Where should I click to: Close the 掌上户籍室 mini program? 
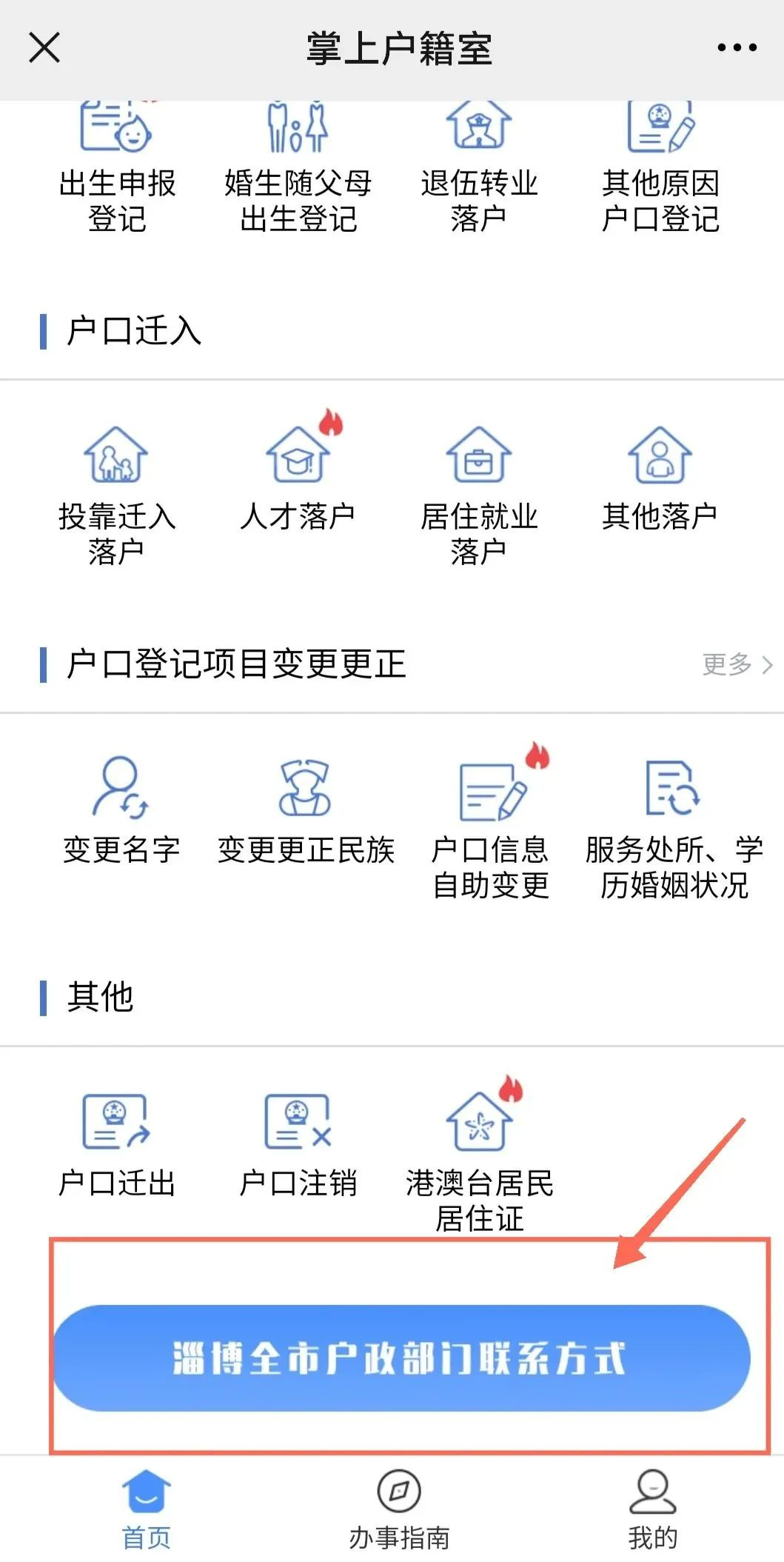pyautogui.click(x=44, y=48)
